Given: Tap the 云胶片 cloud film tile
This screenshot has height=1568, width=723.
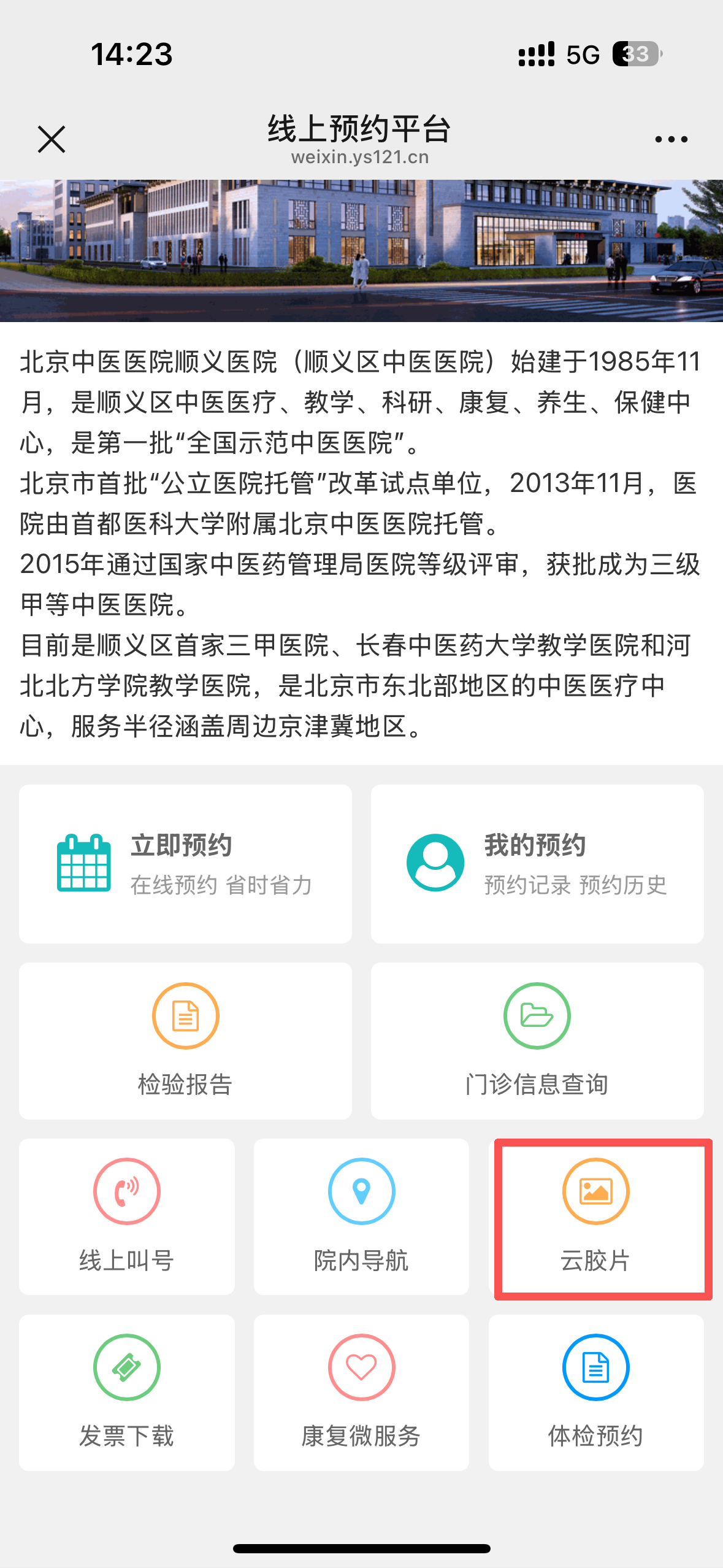Looking at the screenshot, I should click(x=596, y=1216).
